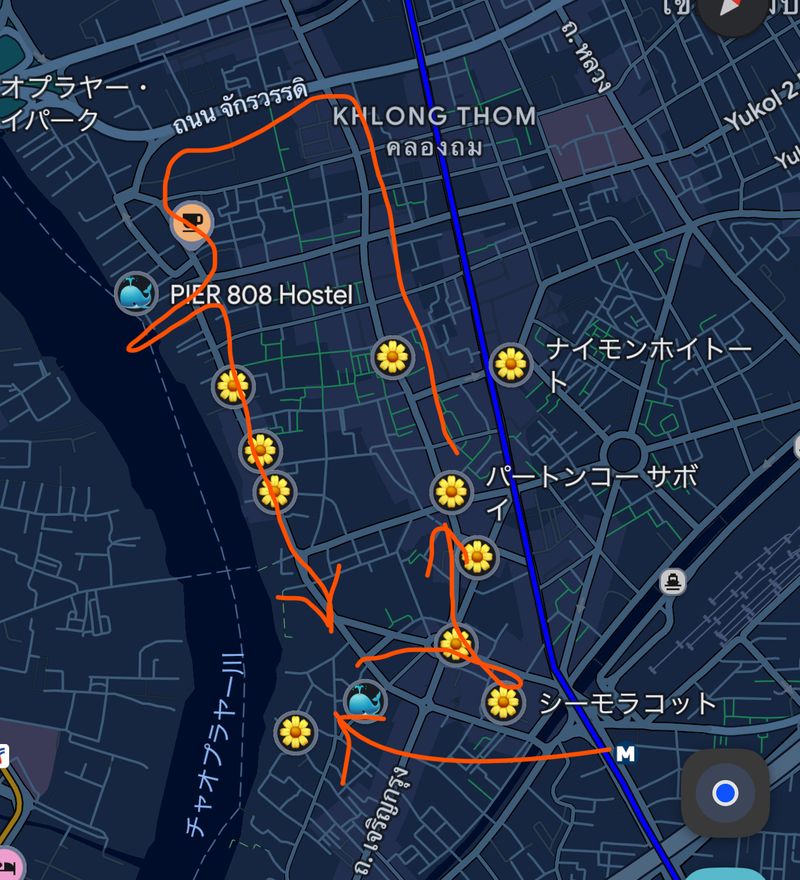Viewport: 800px width, 880px height.
Task: Open the railway station train icon
Action: [x=673, y=581]
